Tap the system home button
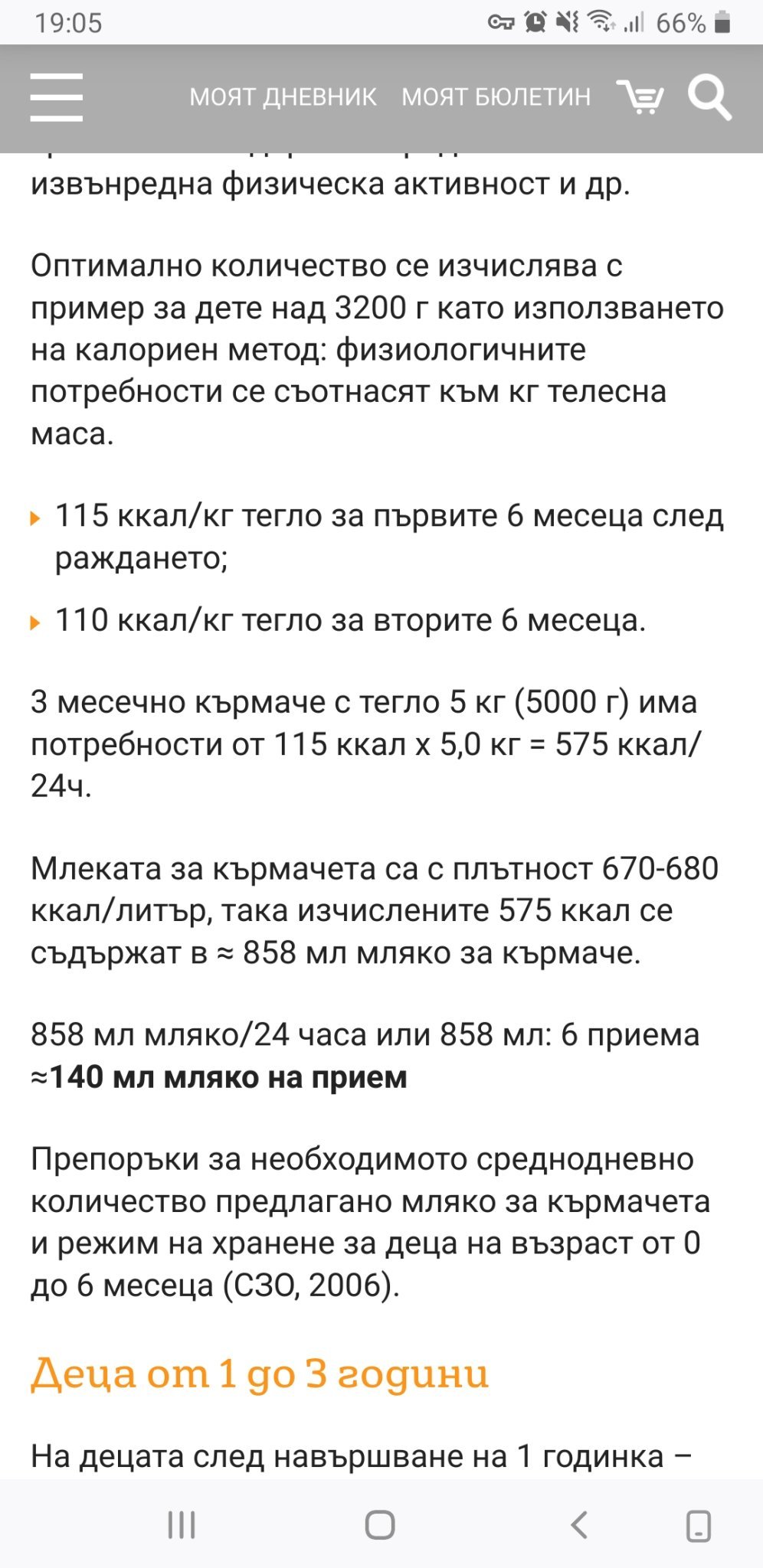The image size is (763, 1568). (x=380, y=1524)
